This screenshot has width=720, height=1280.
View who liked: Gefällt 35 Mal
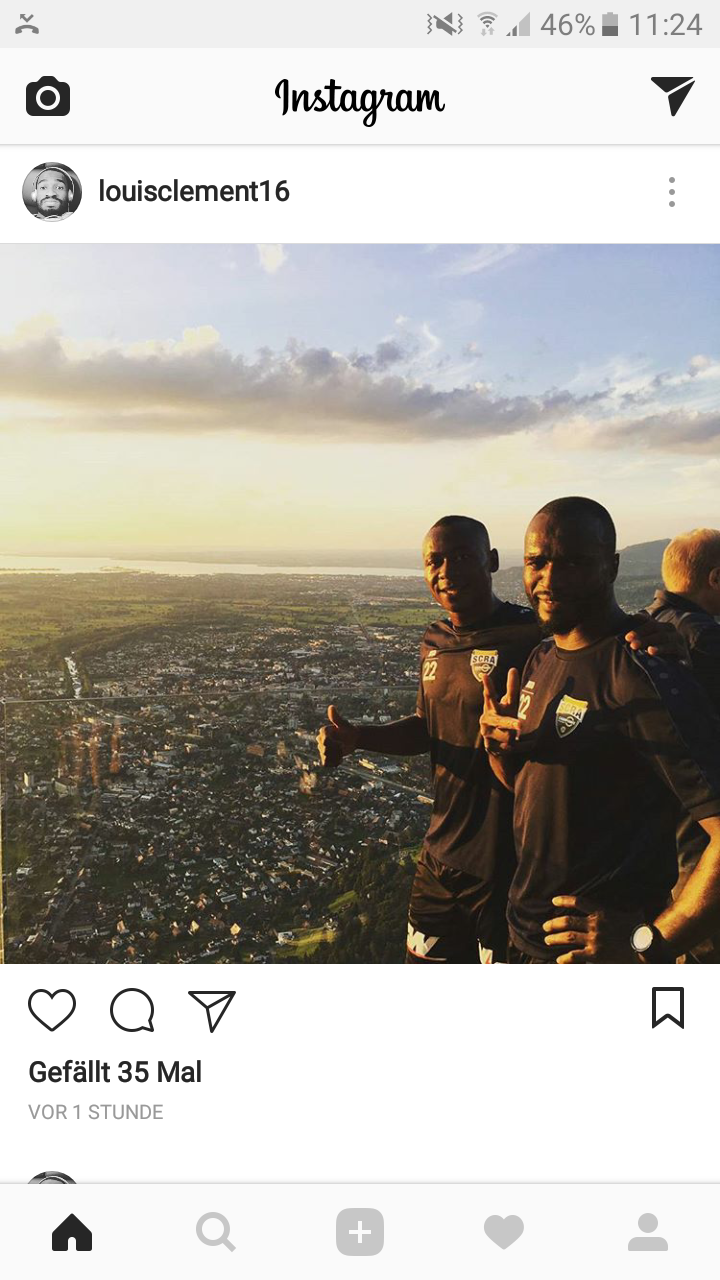[115, 1072]
